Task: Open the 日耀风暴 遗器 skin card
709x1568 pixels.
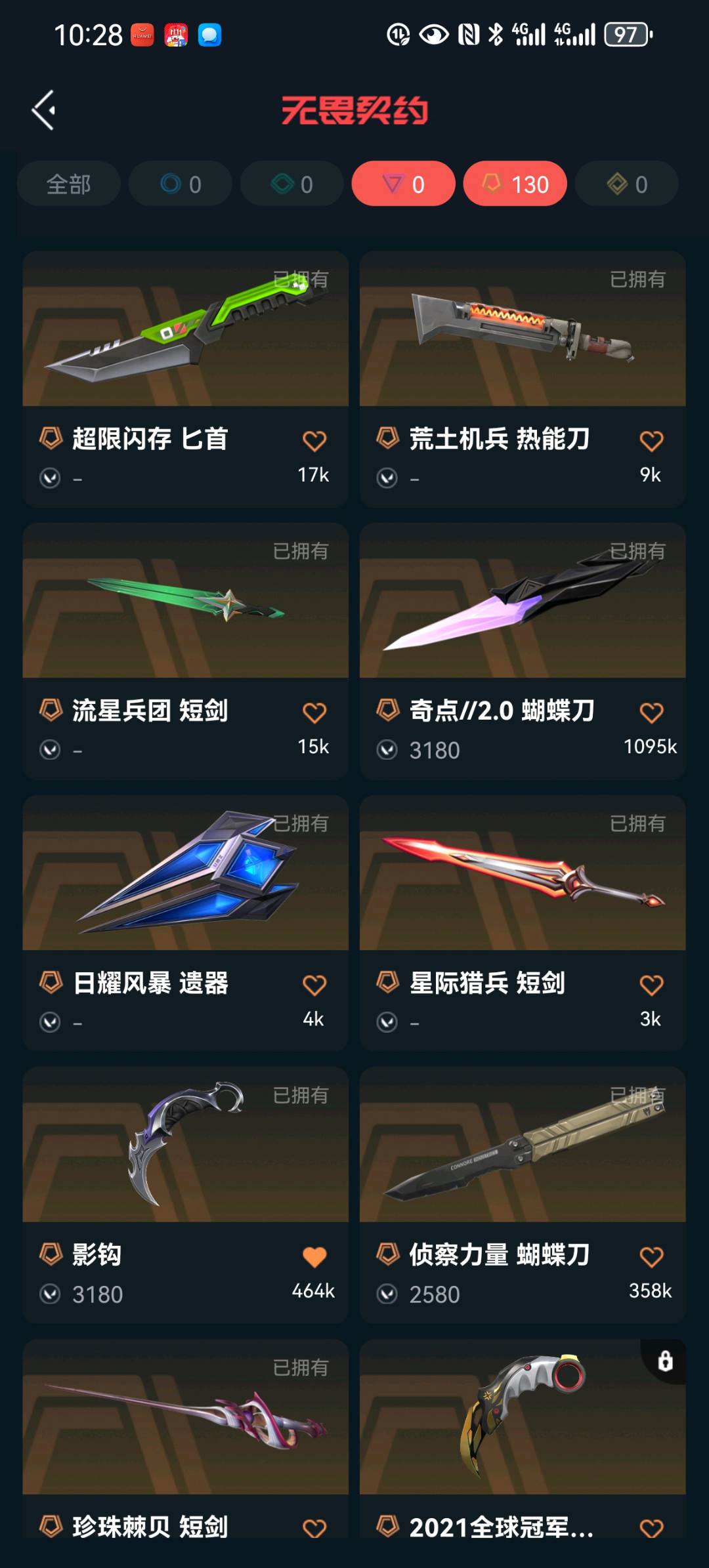Action: click(185, 873)
